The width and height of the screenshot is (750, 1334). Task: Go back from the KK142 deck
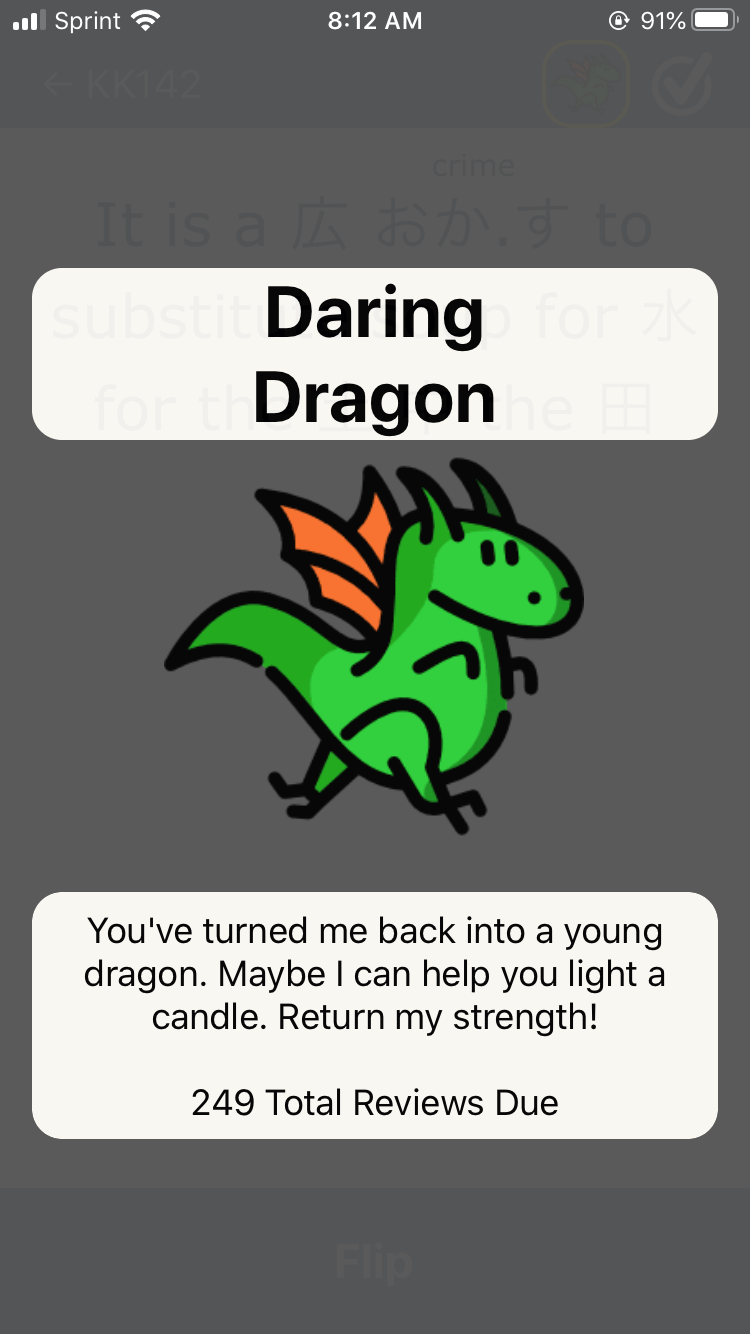point(58,85)
